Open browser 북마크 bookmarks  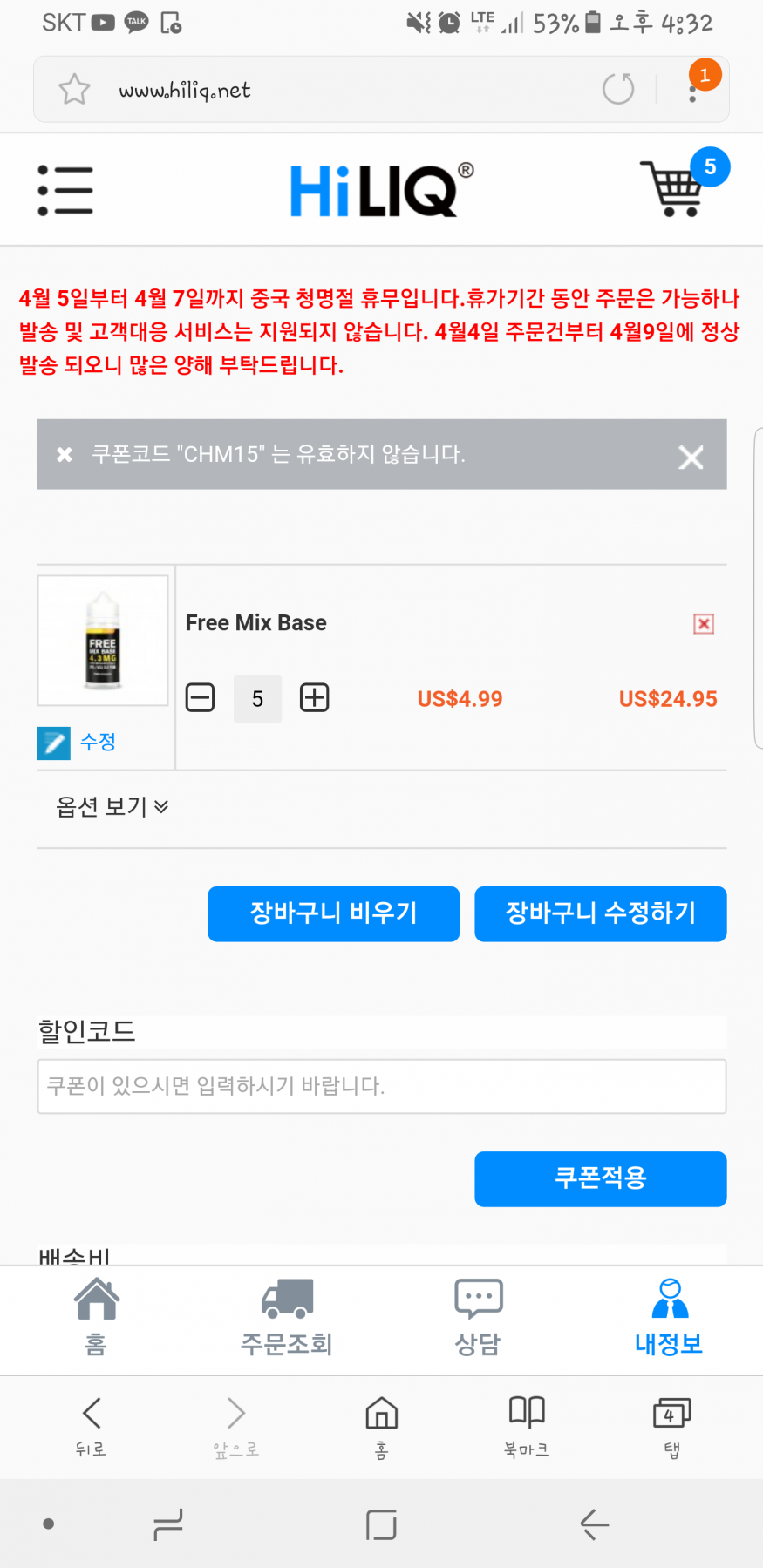pos(527,1423)
